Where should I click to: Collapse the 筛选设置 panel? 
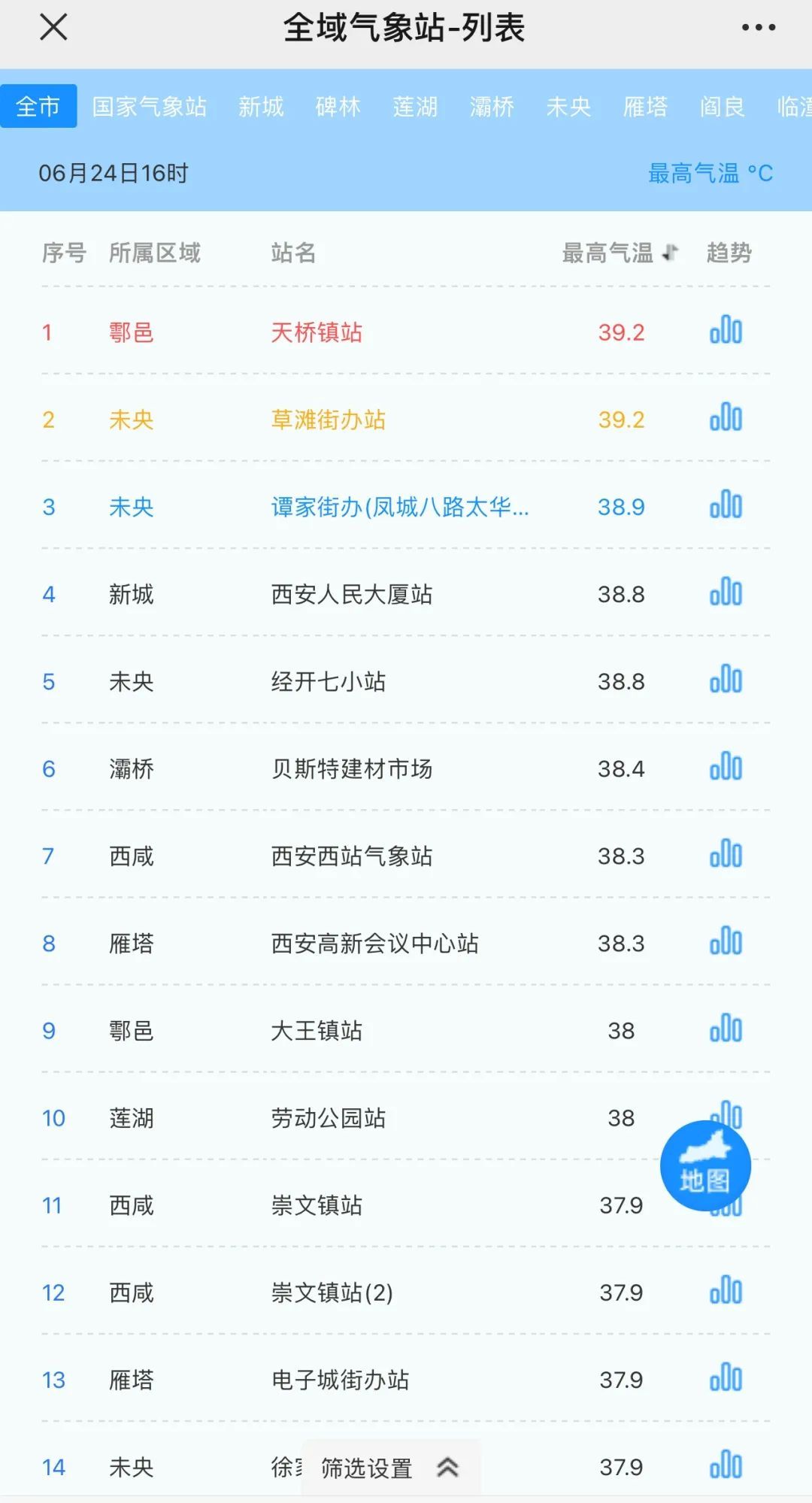[449, 1467]
